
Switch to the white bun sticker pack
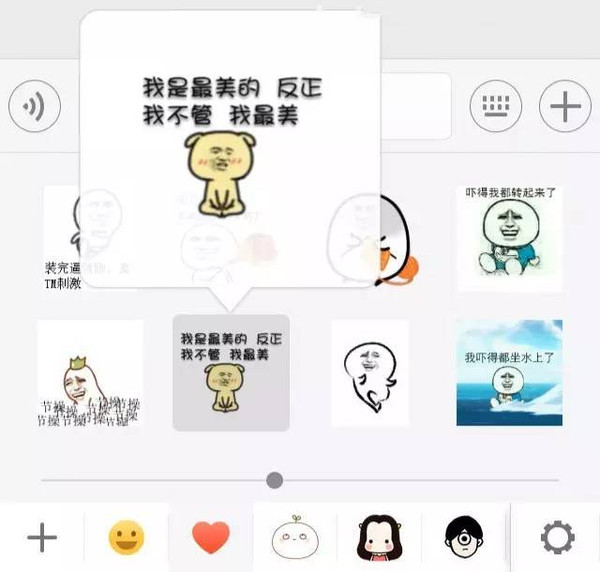click(x=294, y=539)
